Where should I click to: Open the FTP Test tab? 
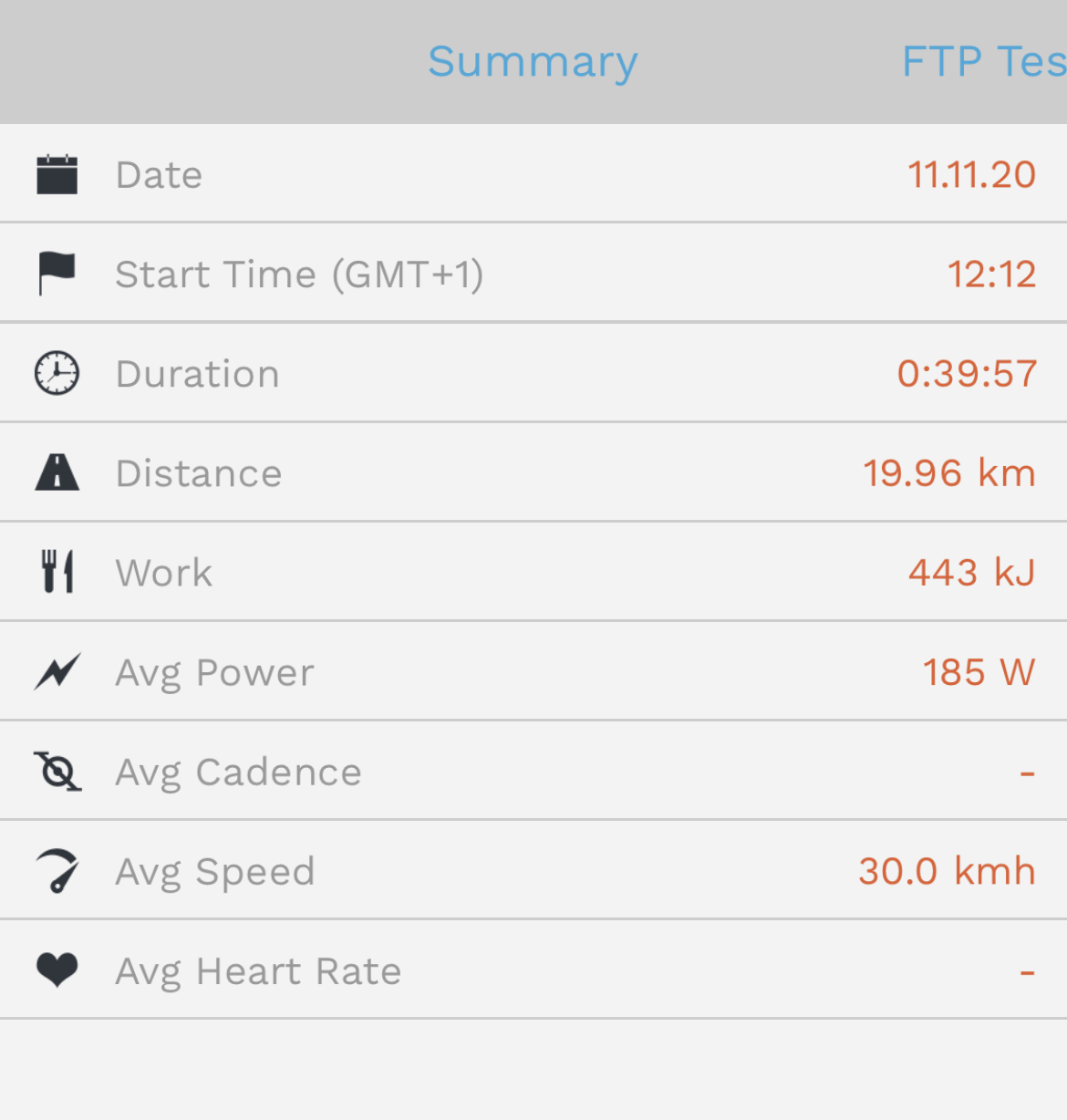[x=984, y=62]
